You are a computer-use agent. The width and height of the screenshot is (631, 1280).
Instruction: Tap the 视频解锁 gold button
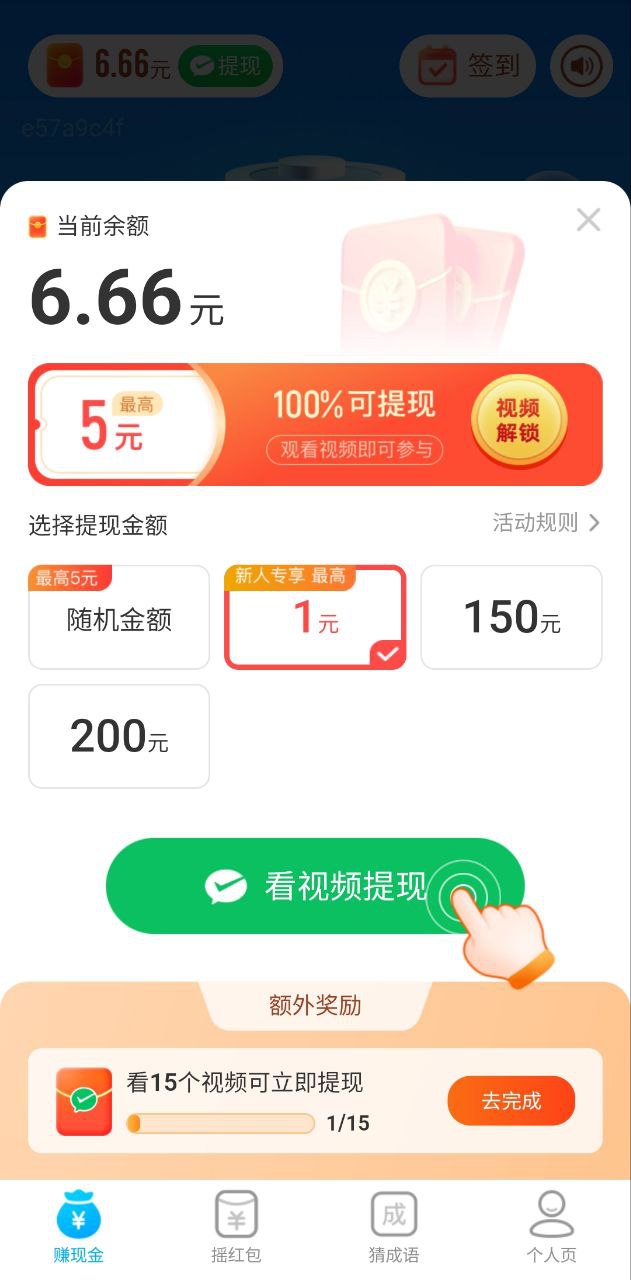point(518,421)
